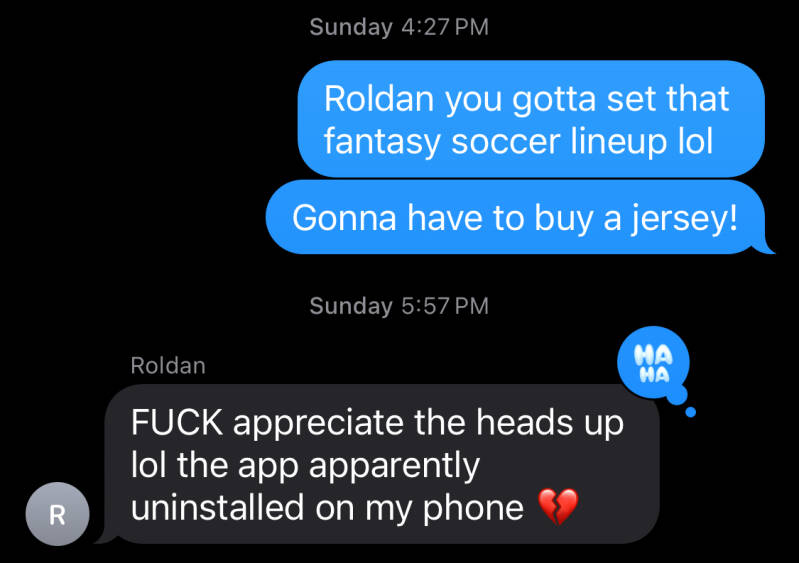The width and height of the screenshot is (799, 563).
Task: Open Roldan's contact avatar
Action: [x=57, y=513]
